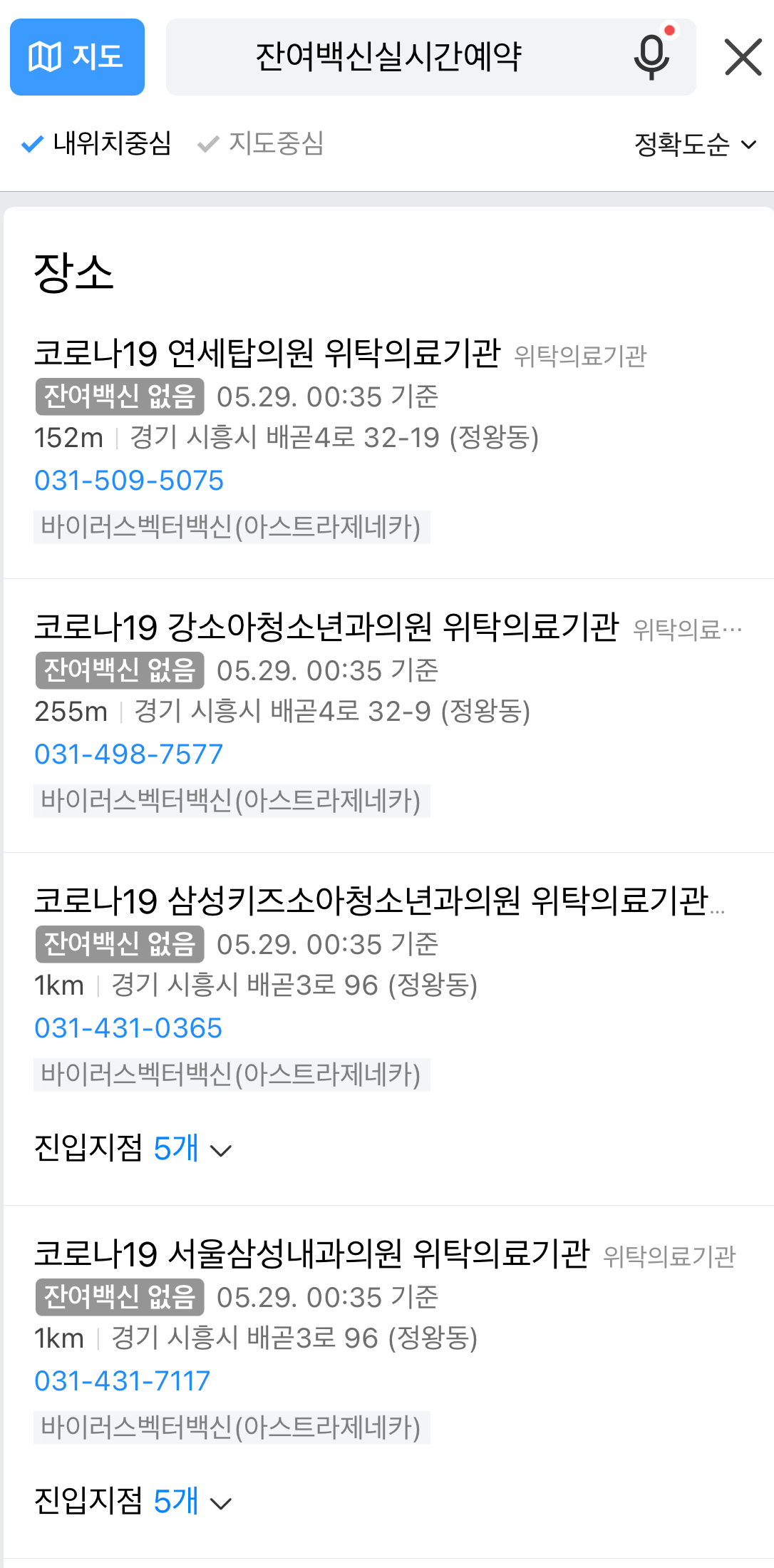This screenshot has height=1568, width=774.
Task: Click 바이러스벡터백신 아스트라제네카 tag on first result
Action: [232, 526]
